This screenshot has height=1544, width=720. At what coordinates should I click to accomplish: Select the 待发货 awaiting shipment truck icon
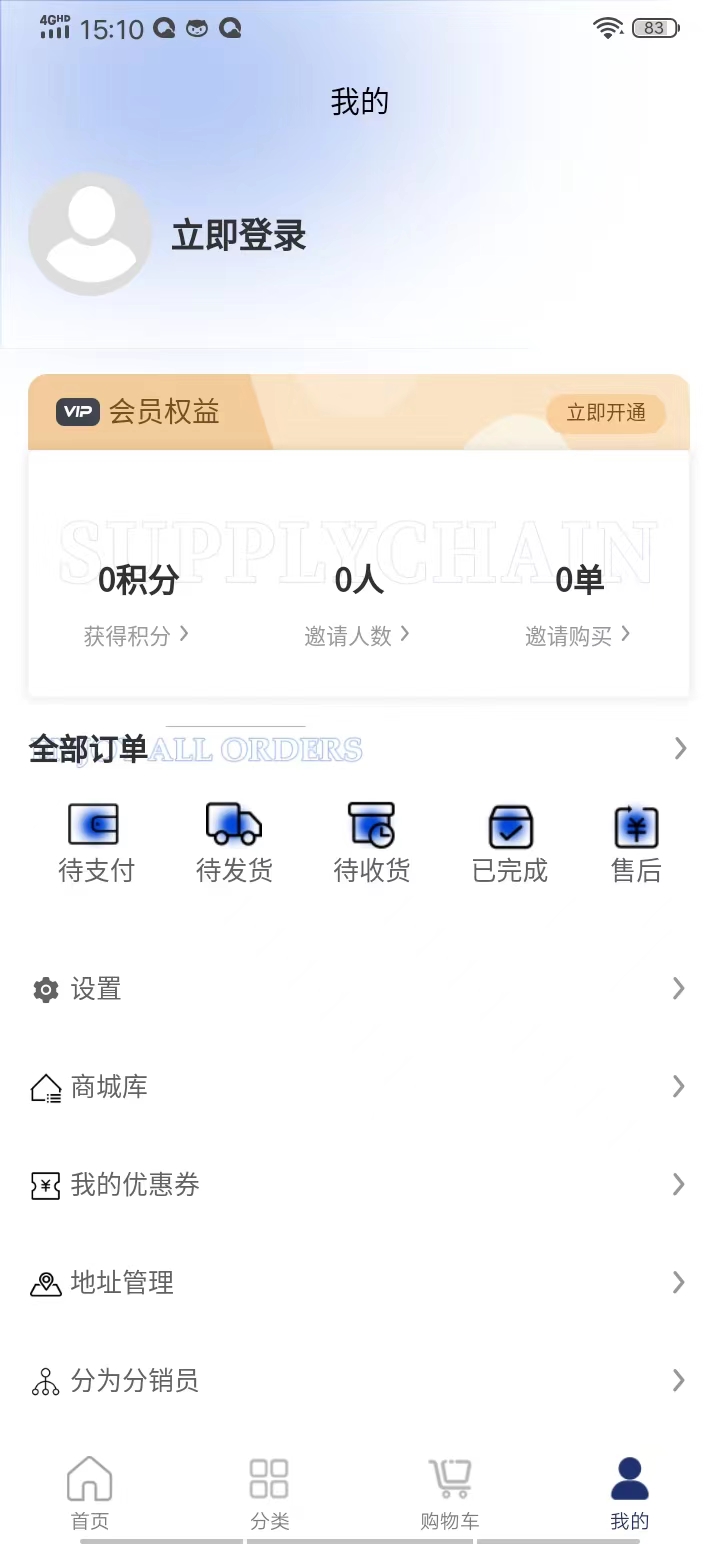tap(233, 824)
